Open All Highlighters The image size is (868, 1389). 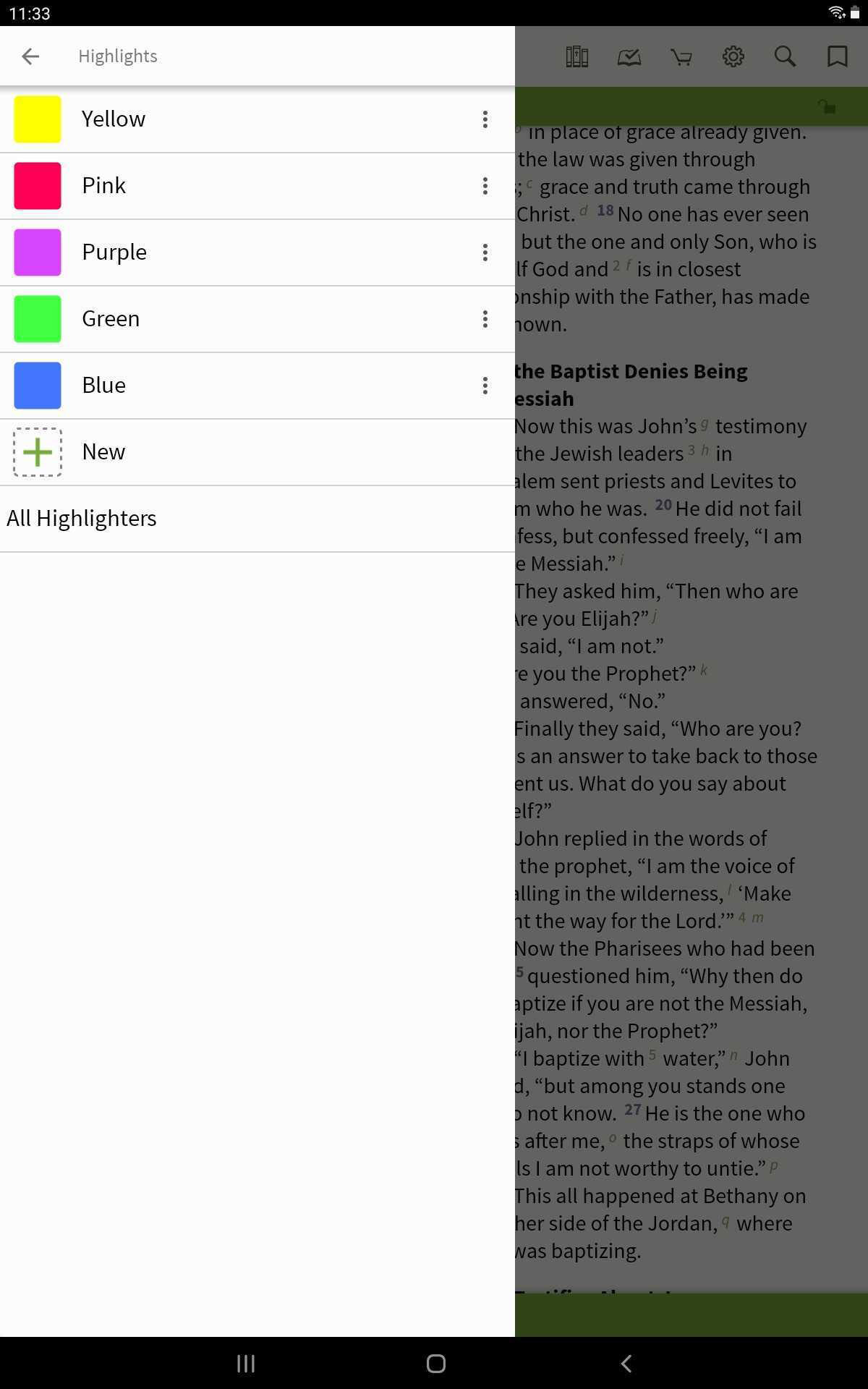pyautogui.click(x=82, y=519)
